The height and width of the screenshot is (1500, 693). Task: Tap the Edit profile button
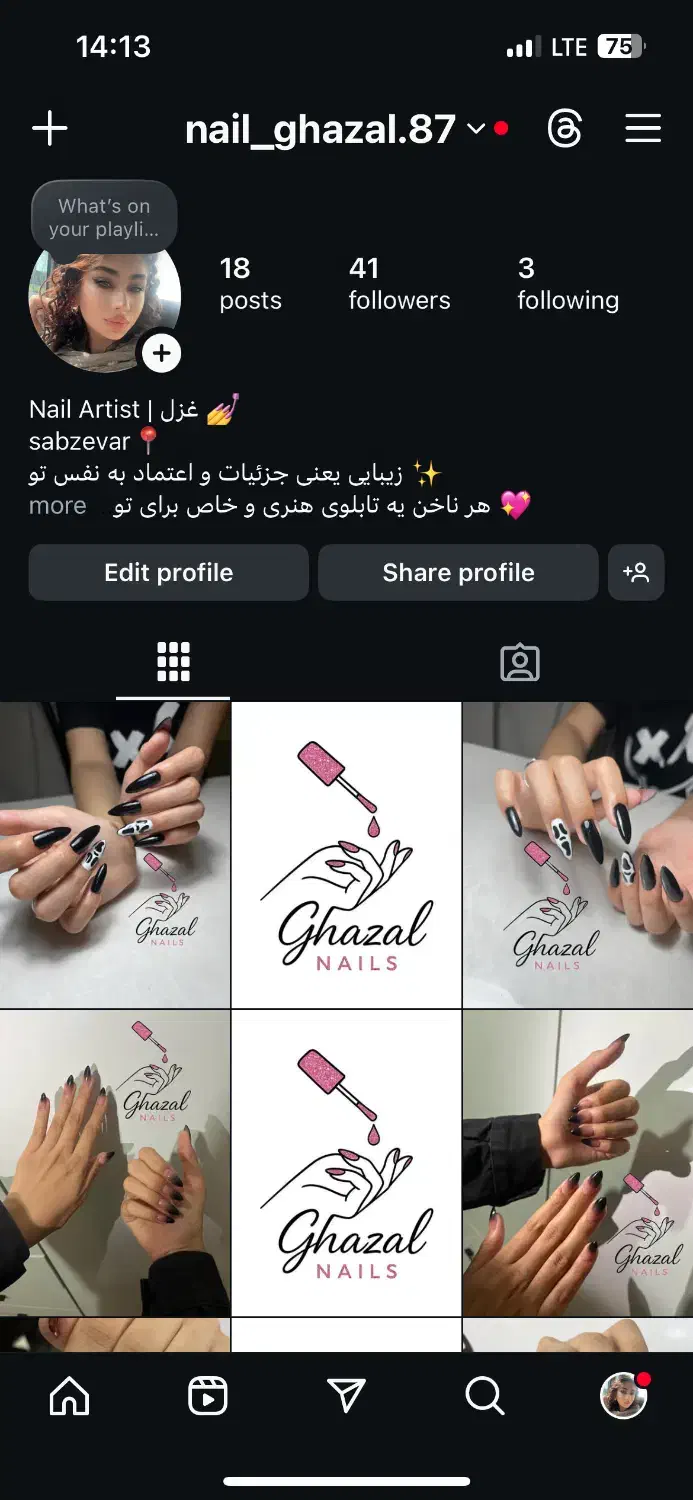(x=168, y=573)
